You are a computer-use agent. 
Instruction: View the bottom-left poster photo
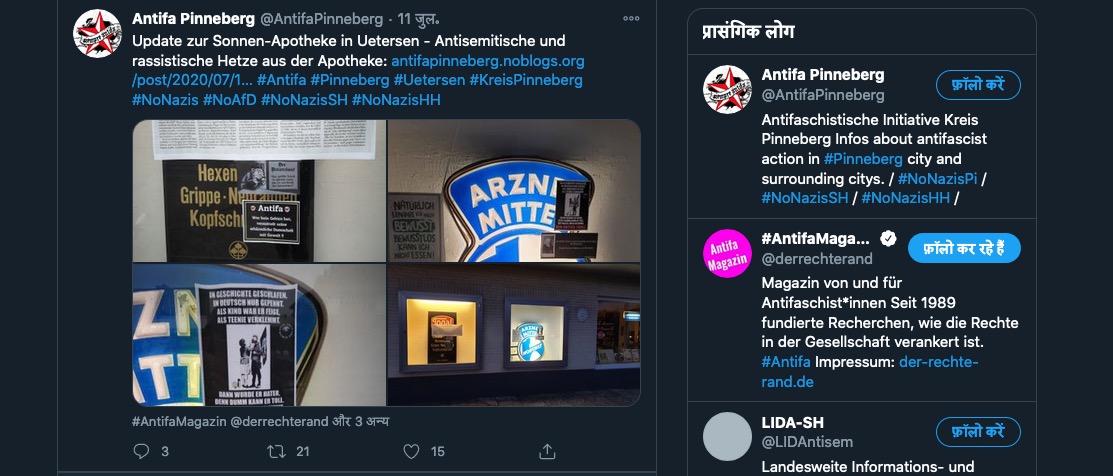pyautogui.click(x=259, y=334)
